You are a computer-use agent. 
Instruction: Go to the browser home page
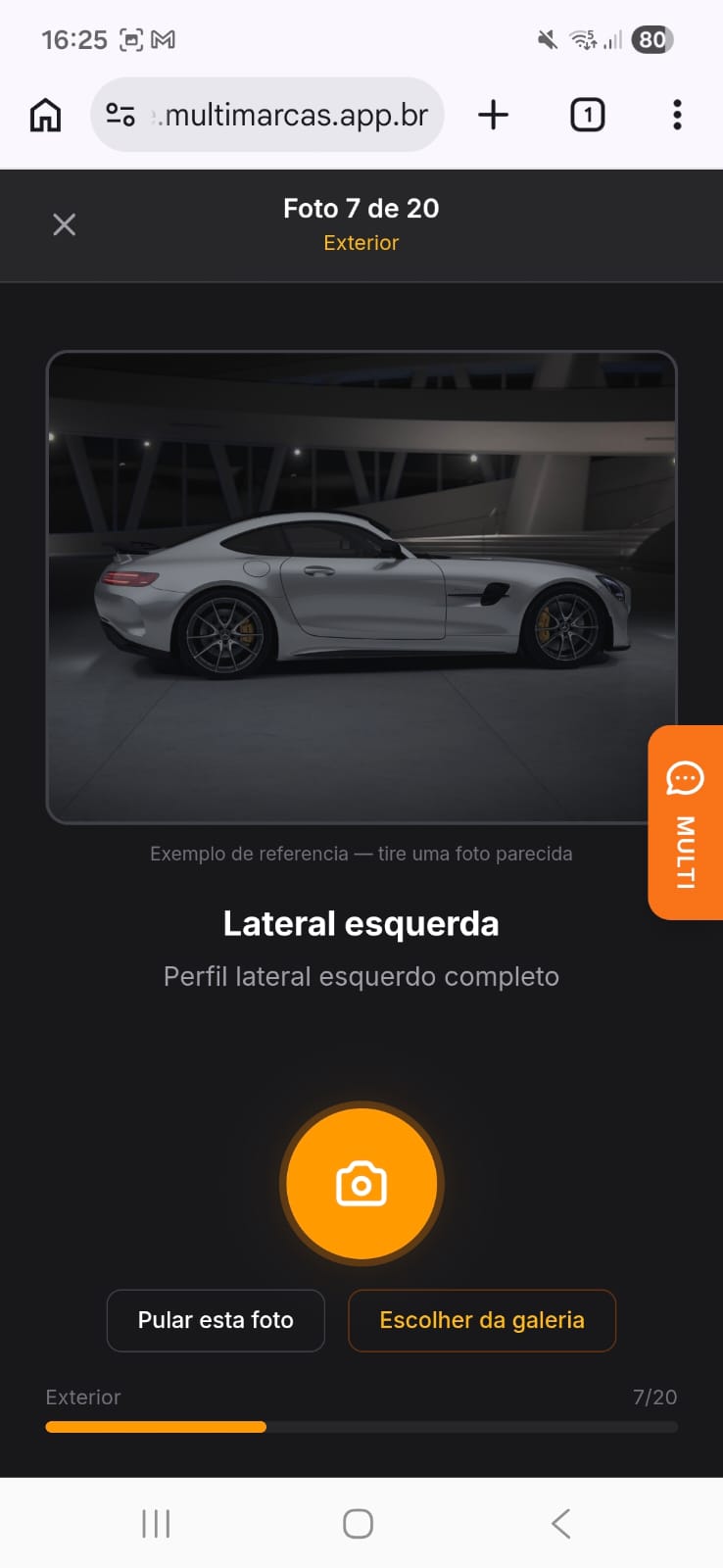click(45, 115)
